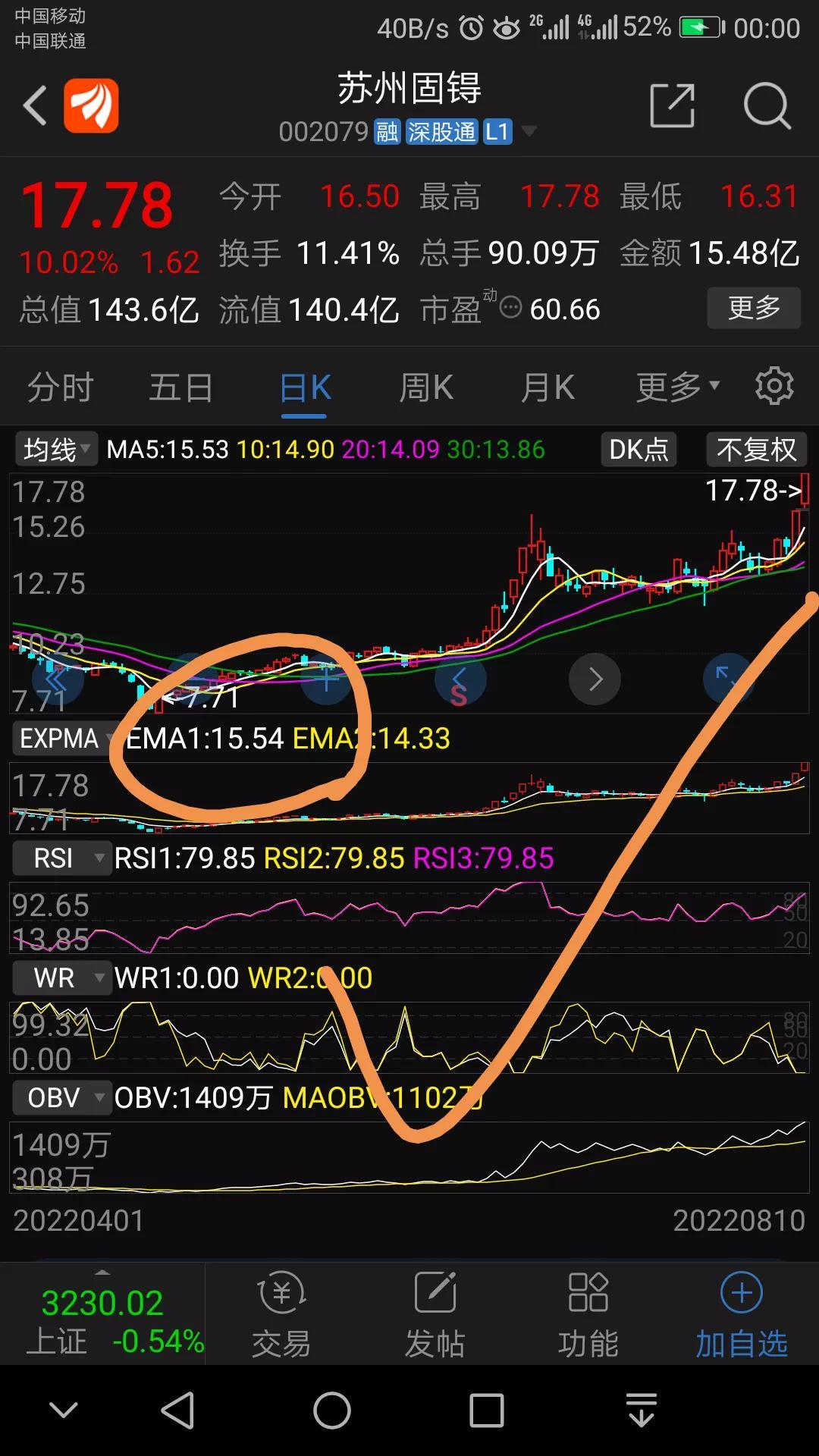Tap the system home button
The height and width of the screenshot is (1456, 819).
click(x=332, y=1411)
